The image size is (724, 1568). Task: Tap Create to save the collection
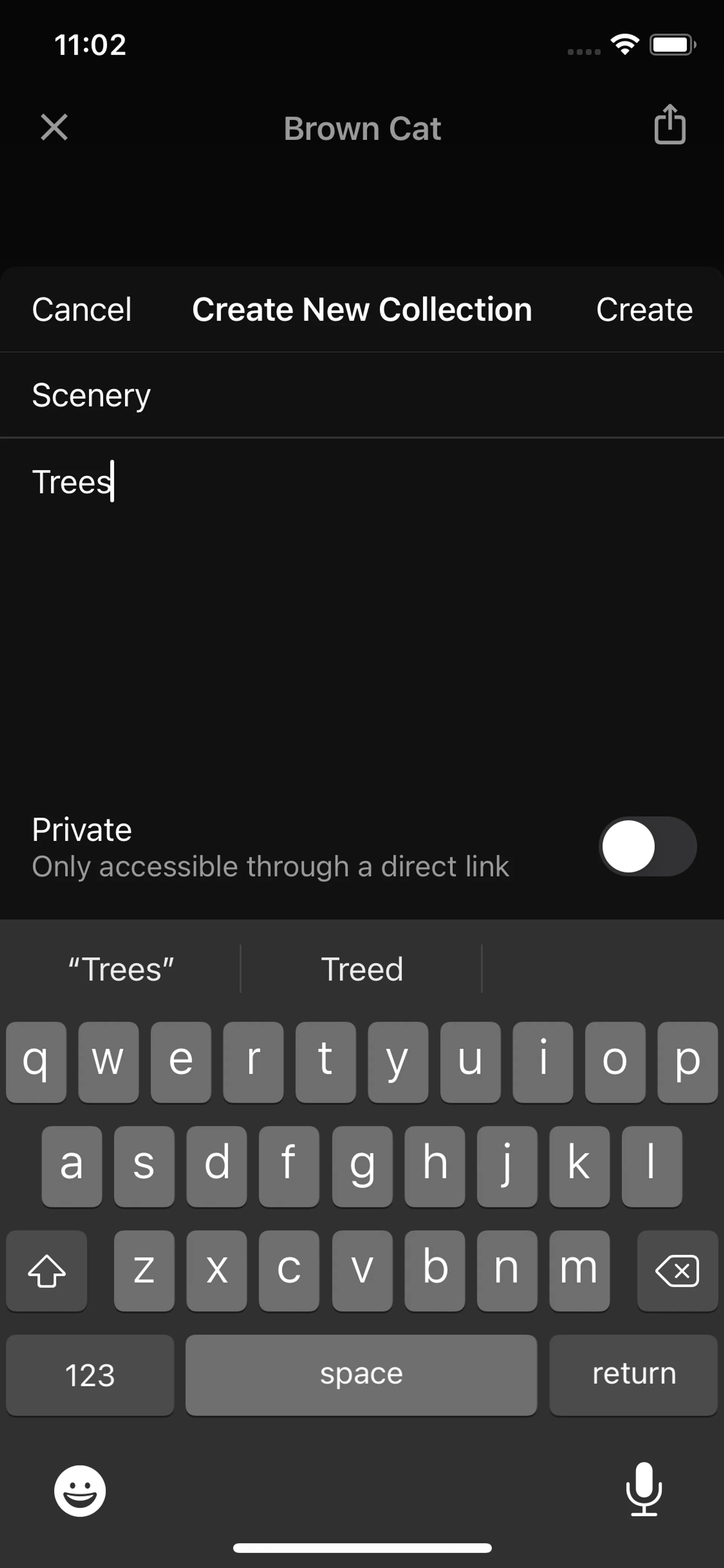(644, 309)
